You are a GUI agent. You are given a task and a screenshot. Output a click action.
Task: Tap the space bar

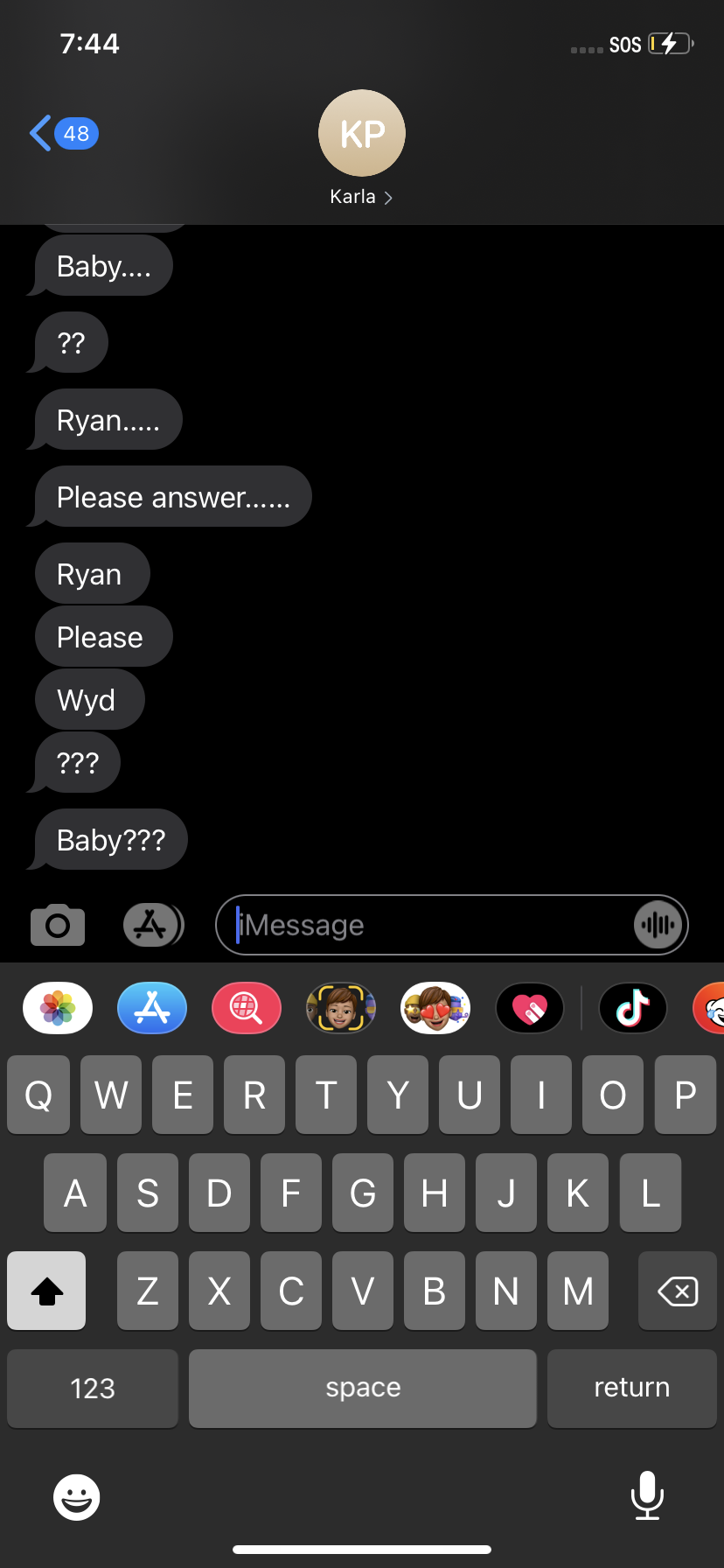(x=363, y=1388)
